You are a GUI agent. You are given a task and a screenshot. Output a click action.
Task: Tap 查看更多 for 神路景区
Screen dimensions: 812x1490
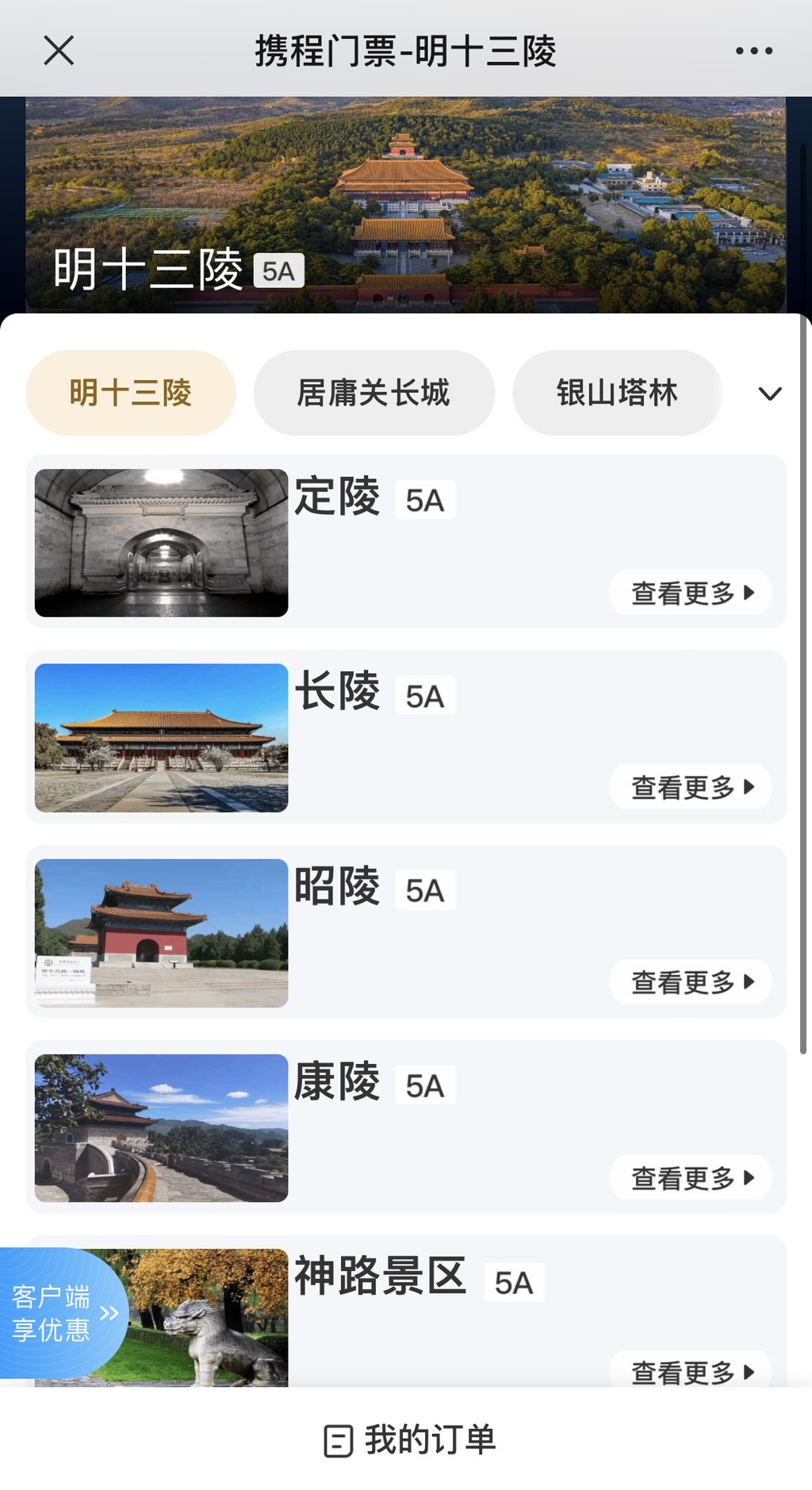691,1371
